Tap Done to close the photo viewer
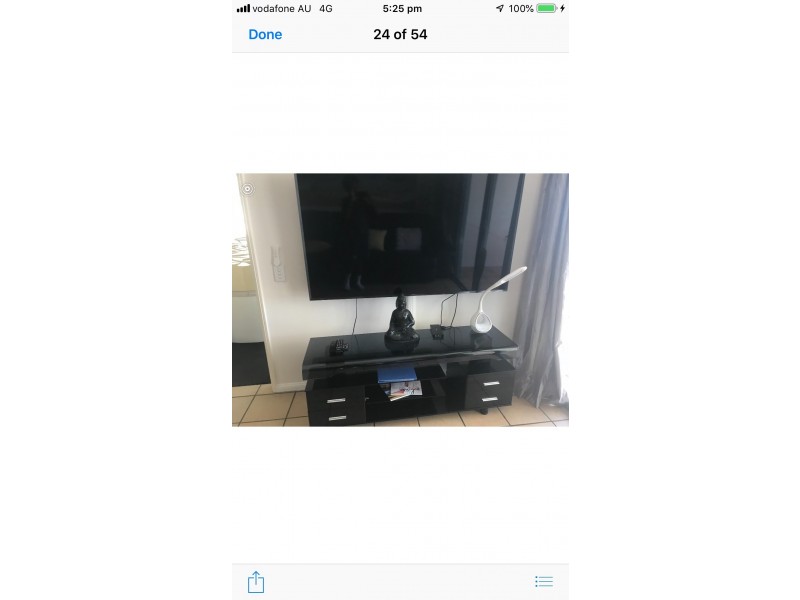This screenshot has height=600, width=800. point(265,34)
